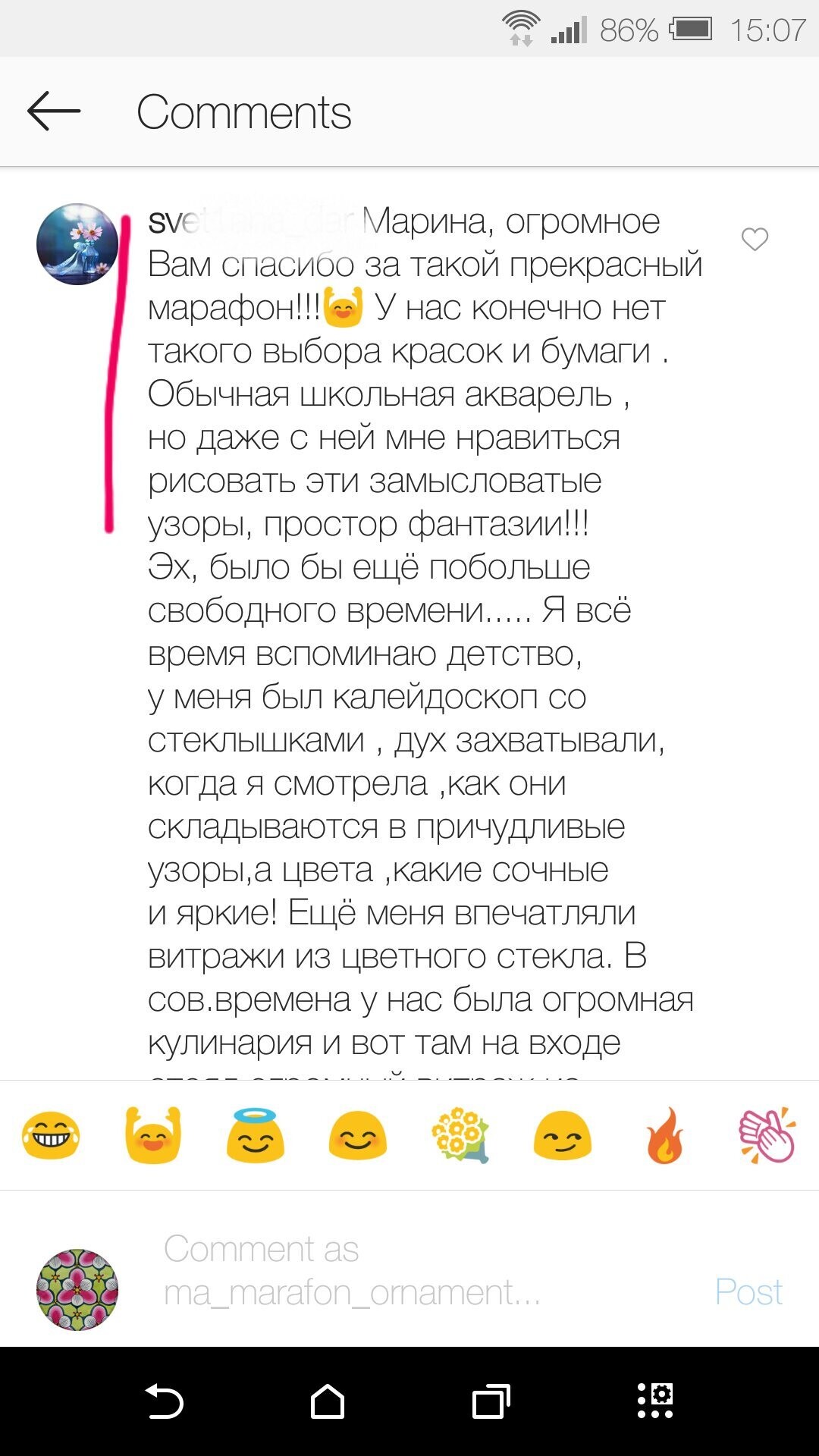Insert the halo angel emoji
This screenshot has width=819, height=1456.
click(x=256, y=1135)
